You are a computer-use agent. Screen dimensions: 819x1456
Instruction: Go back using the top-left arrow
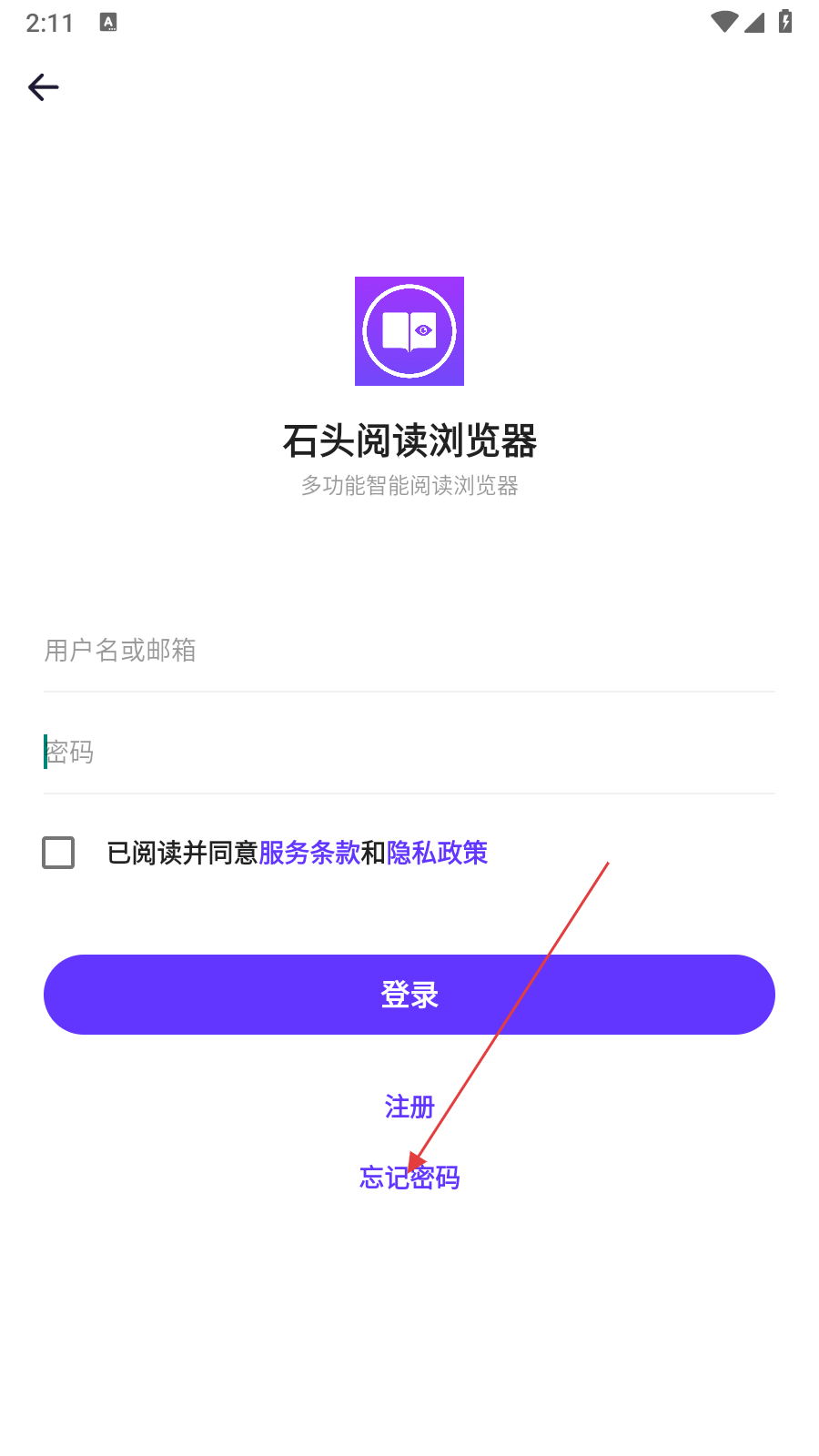coord(44,87)
